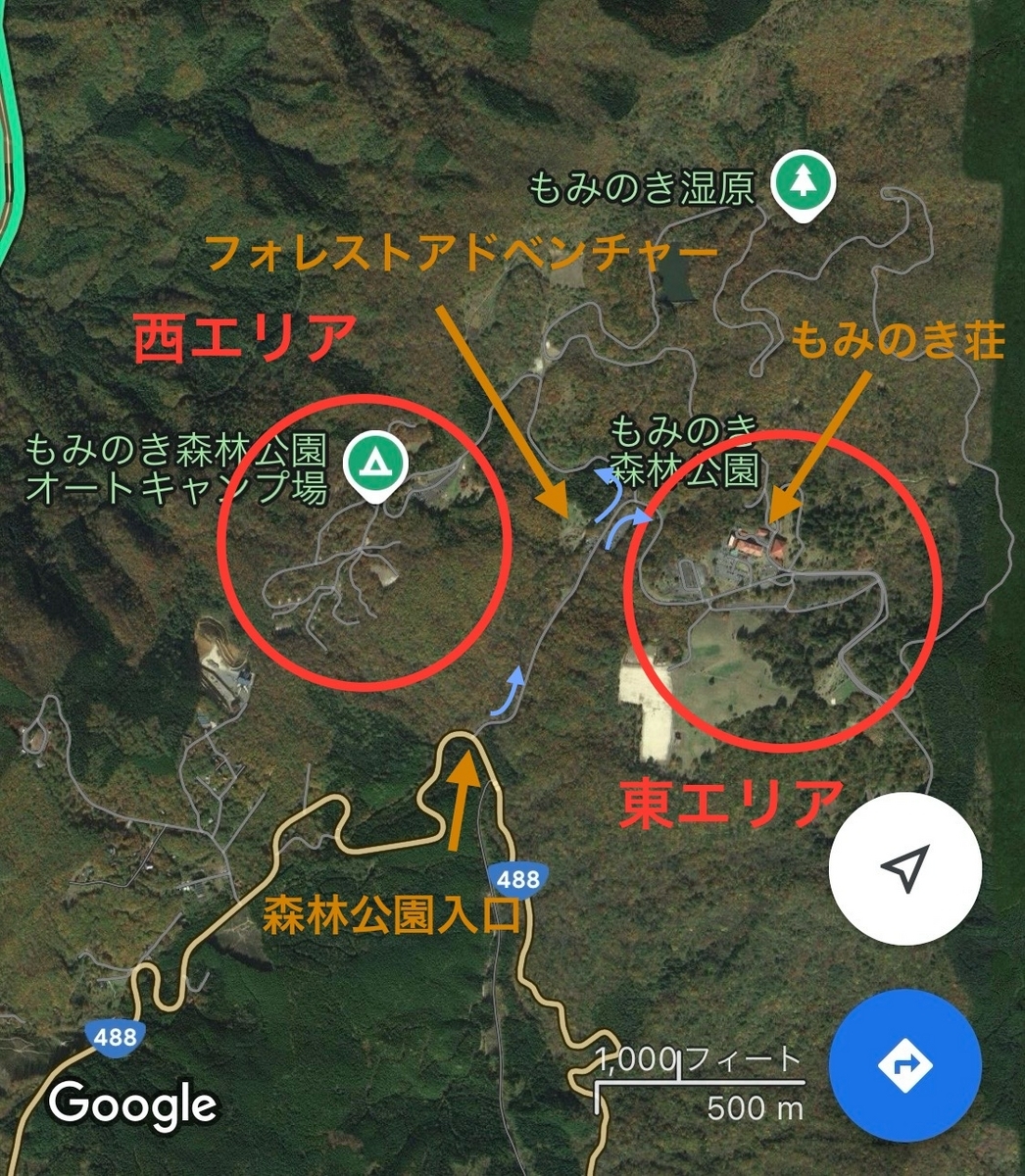The width and height of the screenshot is (1025, 1176).
Task: Open the もみのき湿原 park pin
Action: [803, 183]
